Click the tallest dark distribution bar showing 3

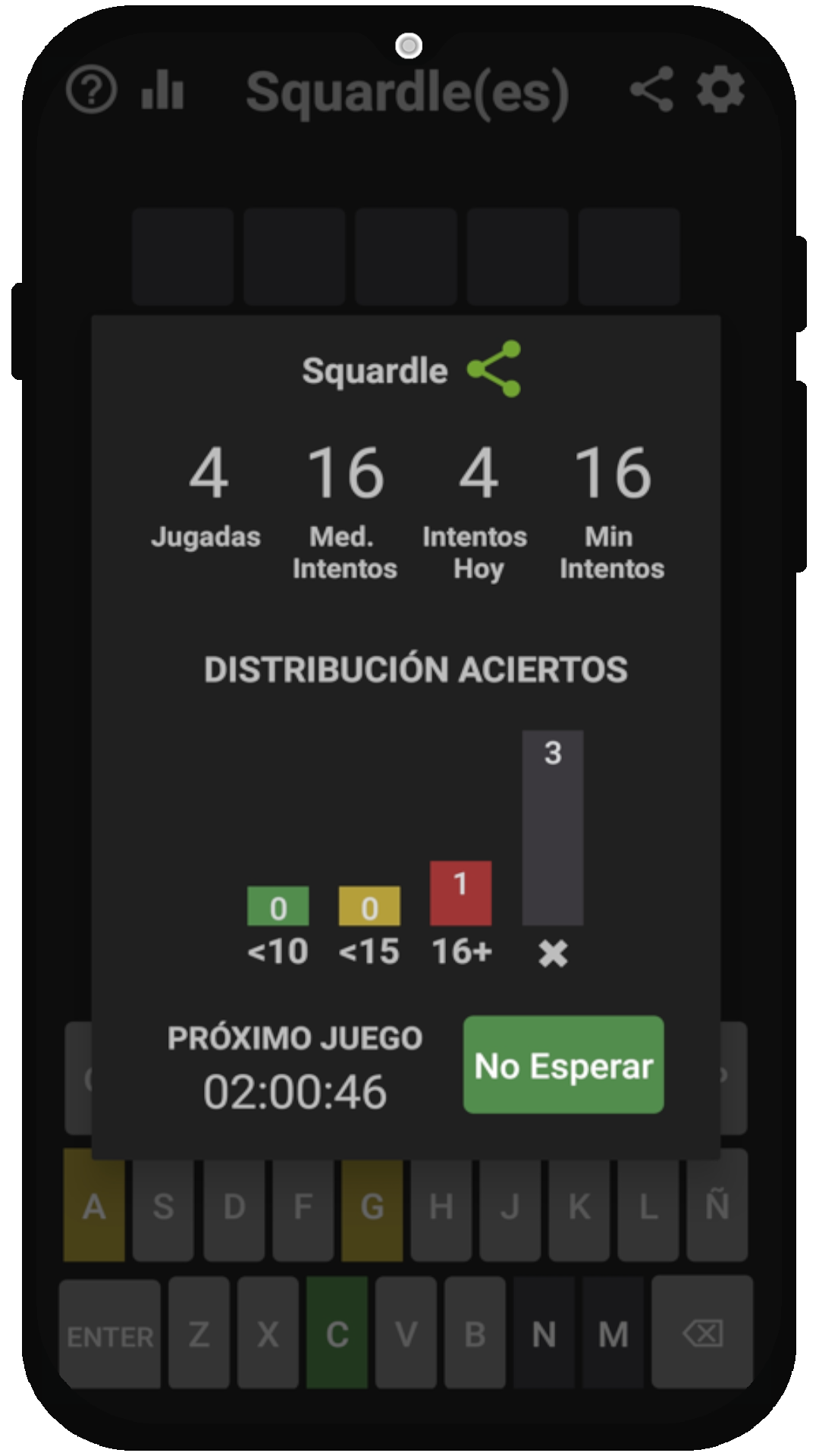pos(552,827)
